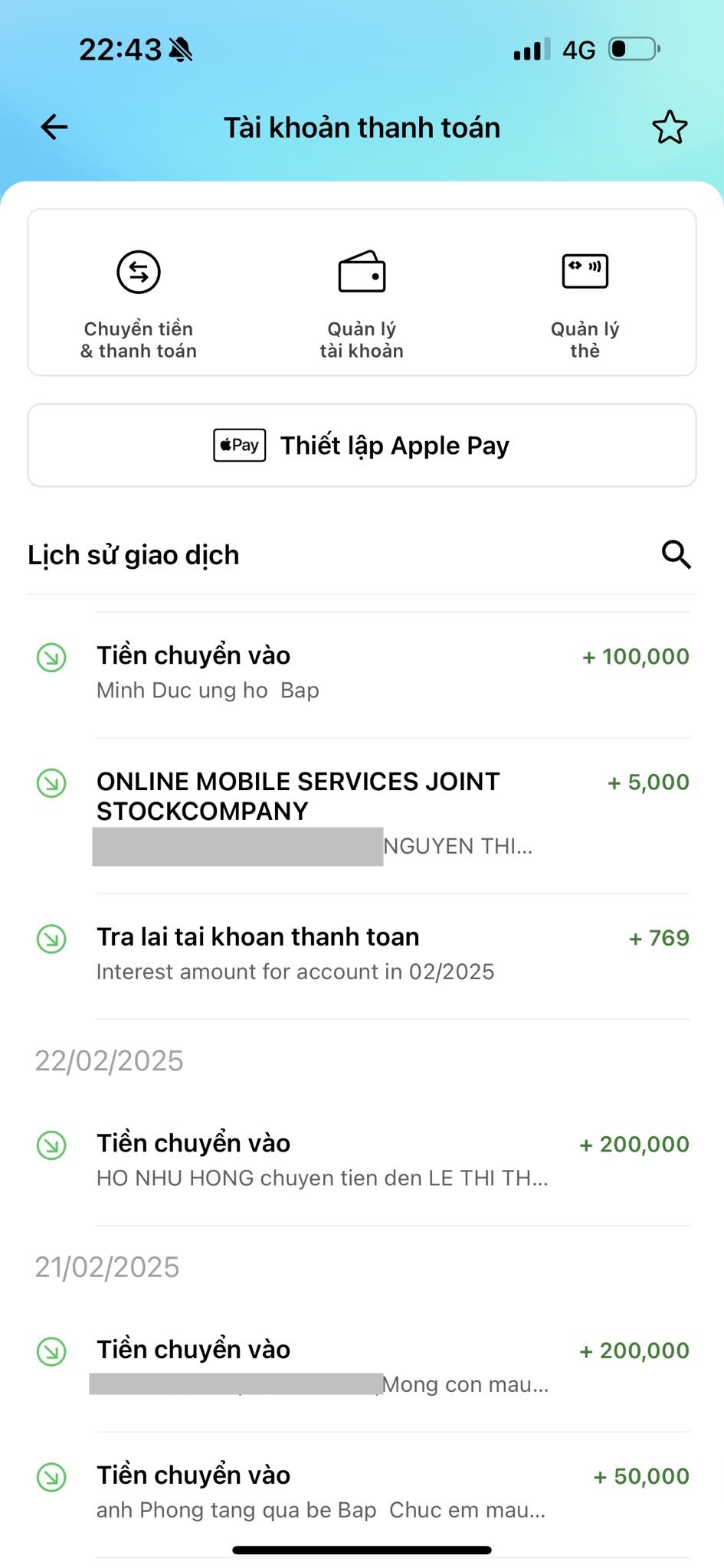Tap the battery indicator in the status bar

(633, 48)
